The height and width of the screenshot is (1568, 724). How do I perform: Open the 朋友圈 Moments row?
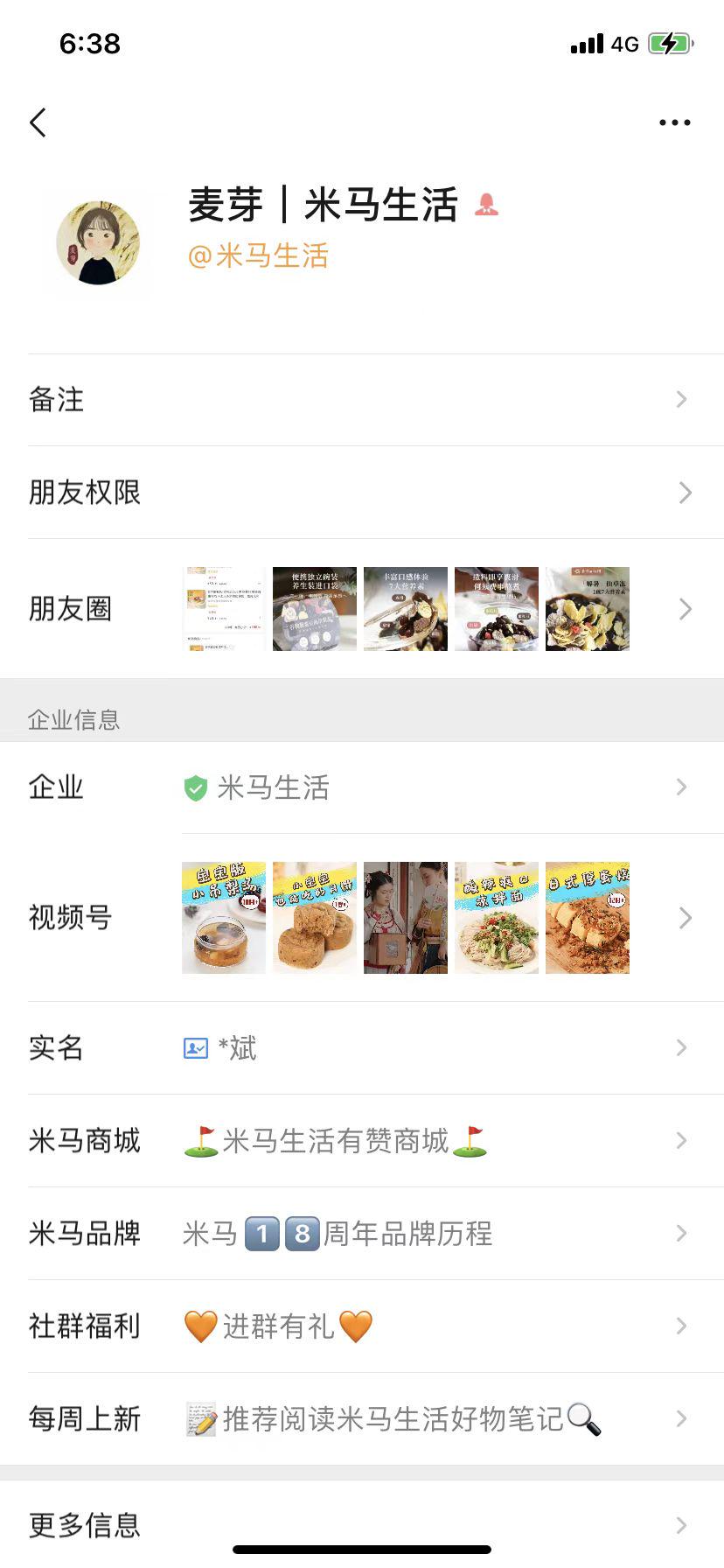(362, 609)
